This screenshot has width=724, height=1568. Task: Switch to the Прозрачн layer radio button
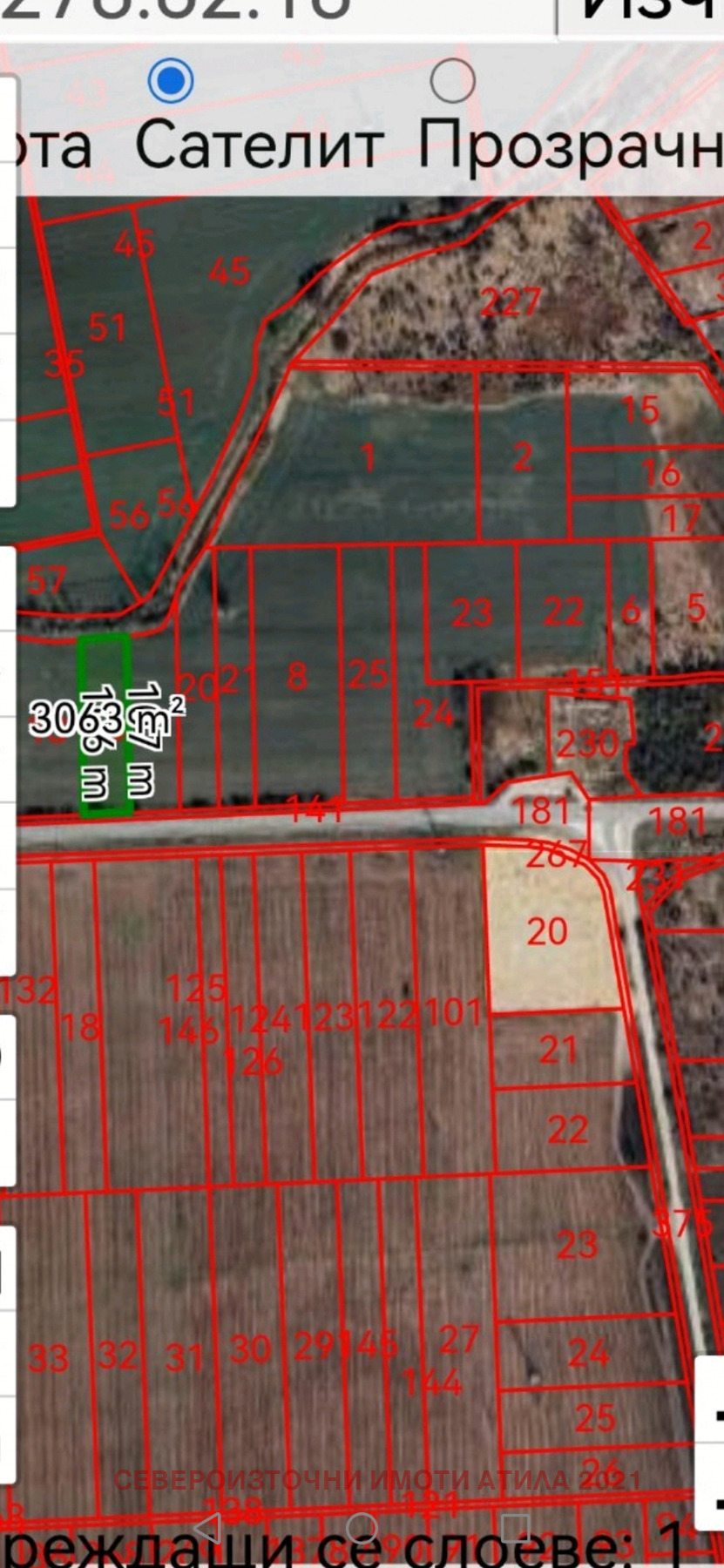tap(452, 81)
